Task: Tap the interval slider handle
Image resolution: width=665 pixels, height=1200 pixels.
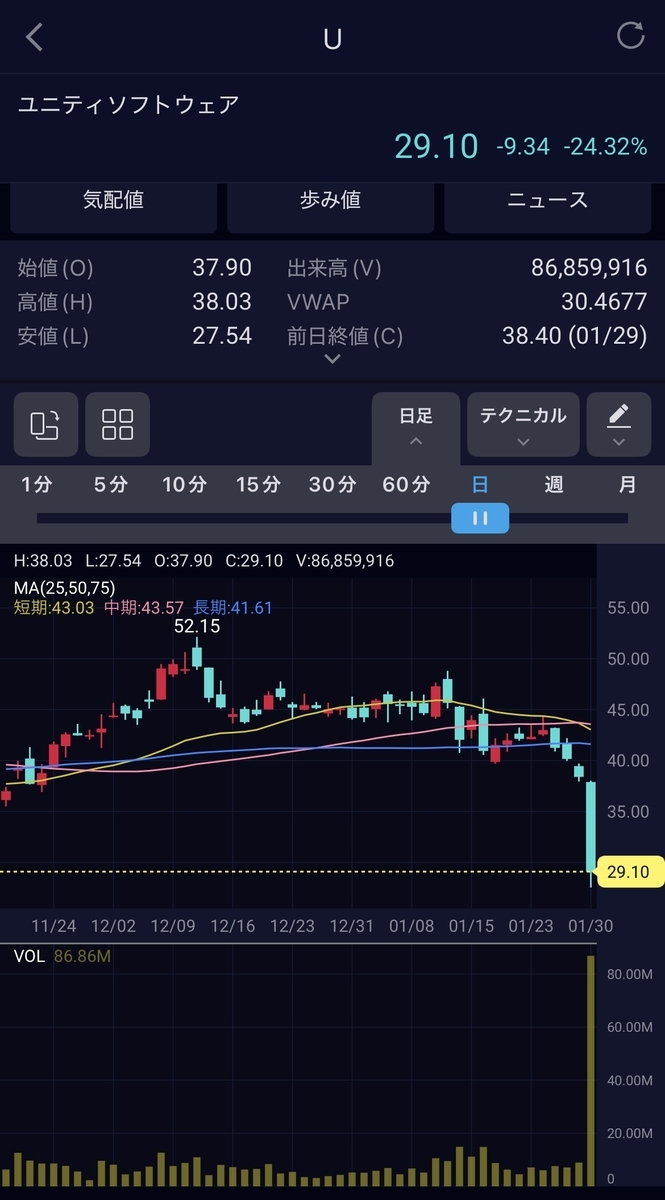Action: pos(480,518)
